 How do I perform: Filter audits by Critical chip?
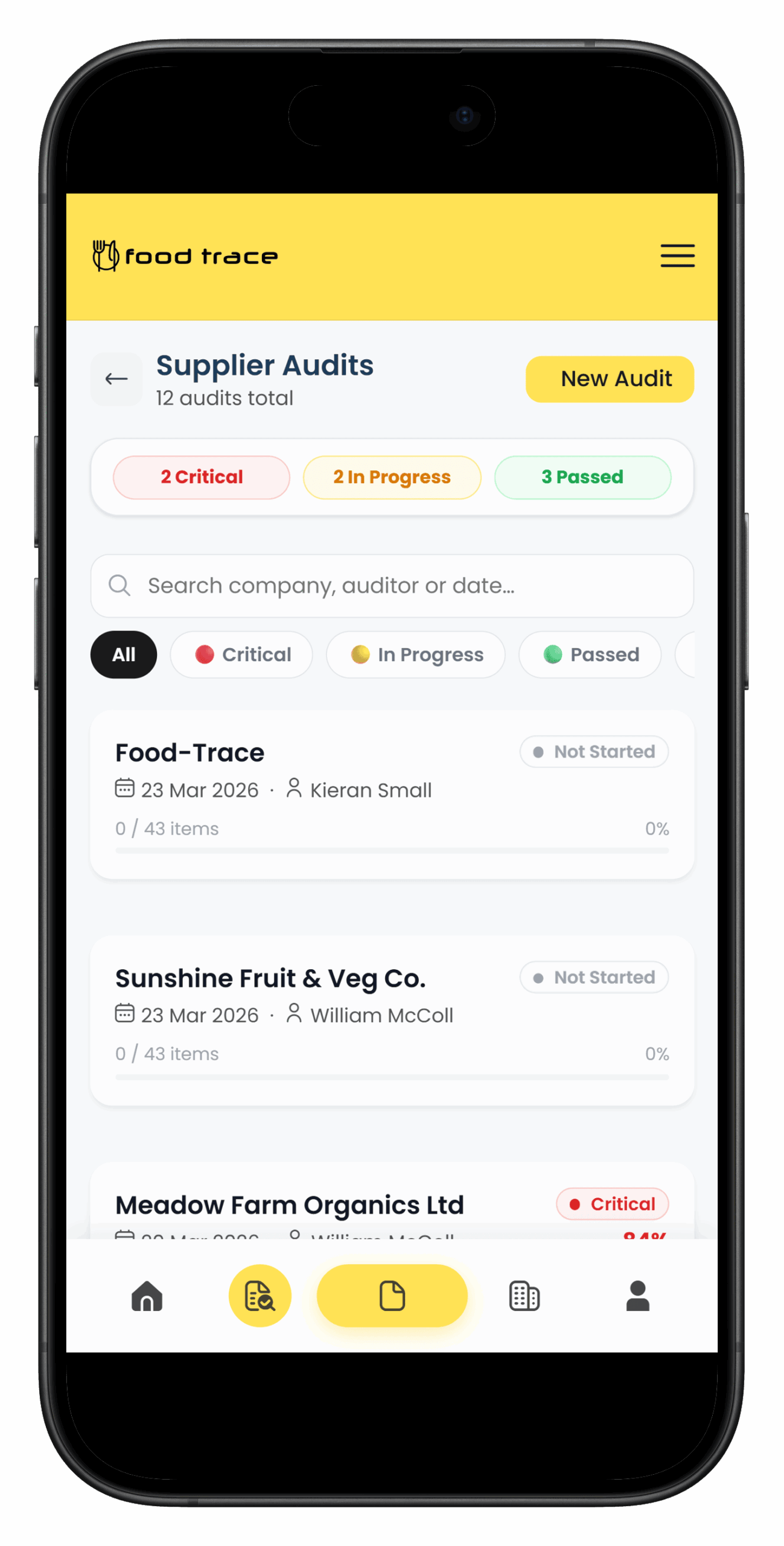241,655
